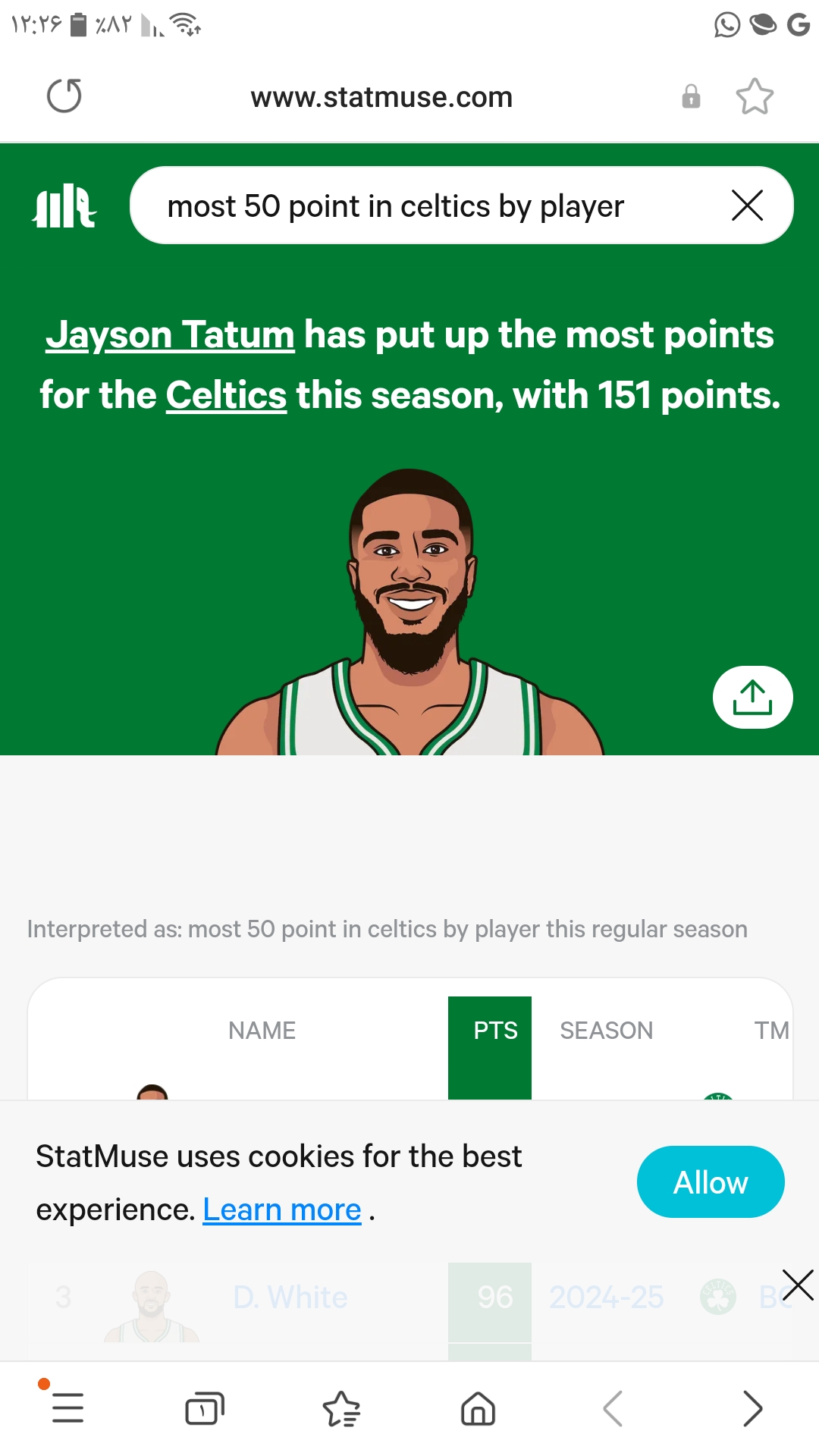Screen dimensions: 819x1456
Task: Reload the page with the refresh icon
Action: coord(64,96)
